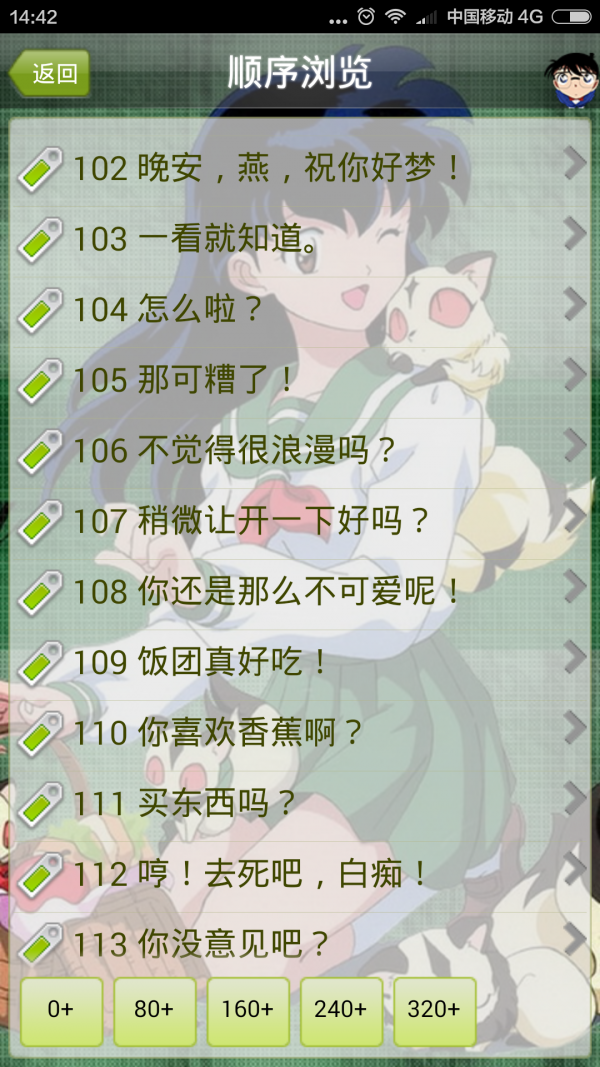
Task: Open phrase 109 饭团真好吃
Action: pos(300,661)
